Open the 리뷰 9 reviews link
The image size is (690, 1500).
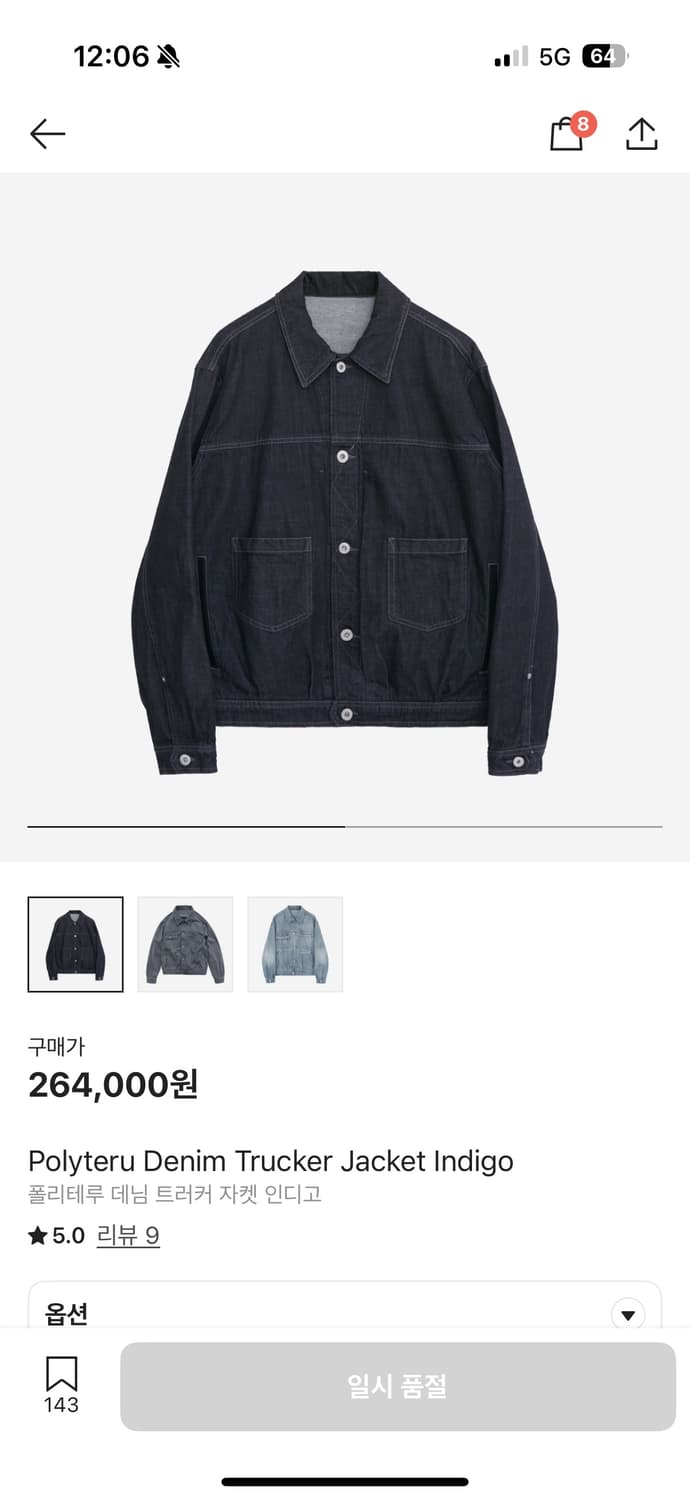(x=128, y=1236)
